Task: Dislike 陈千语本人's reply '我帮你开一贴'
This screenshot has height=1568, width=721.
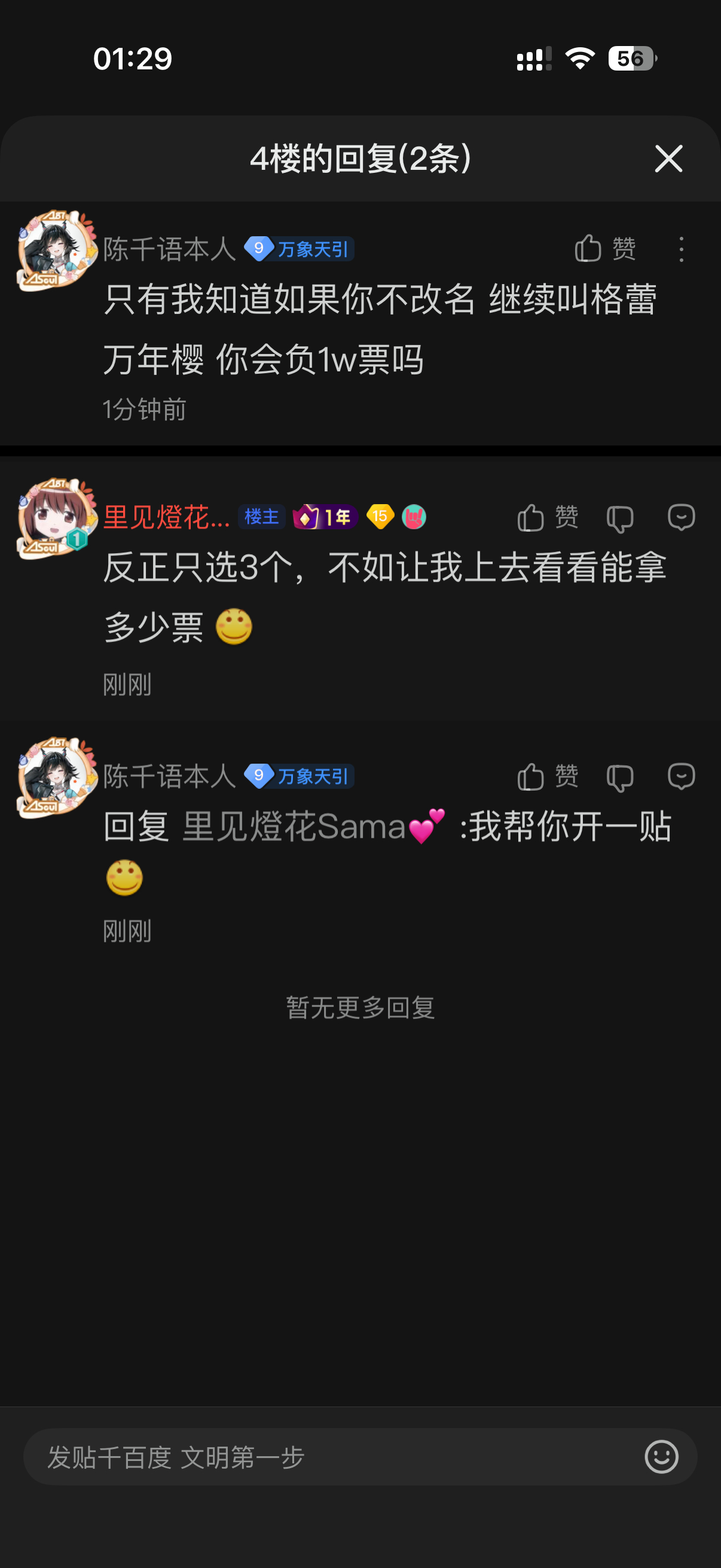Action: (x=620, y=778)
